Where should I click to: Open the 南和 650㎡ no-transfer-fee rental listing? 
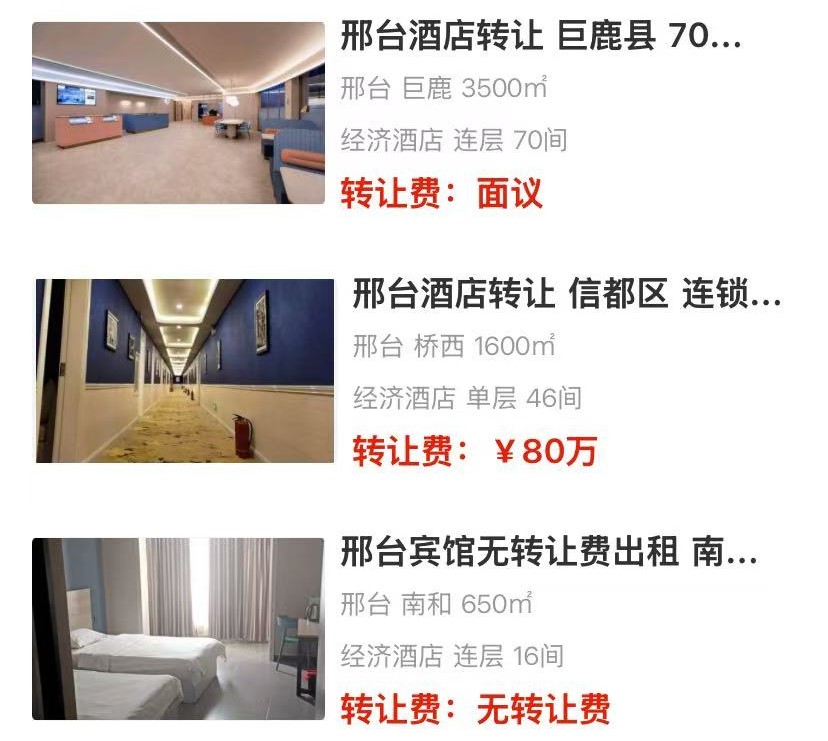point(548,554)
